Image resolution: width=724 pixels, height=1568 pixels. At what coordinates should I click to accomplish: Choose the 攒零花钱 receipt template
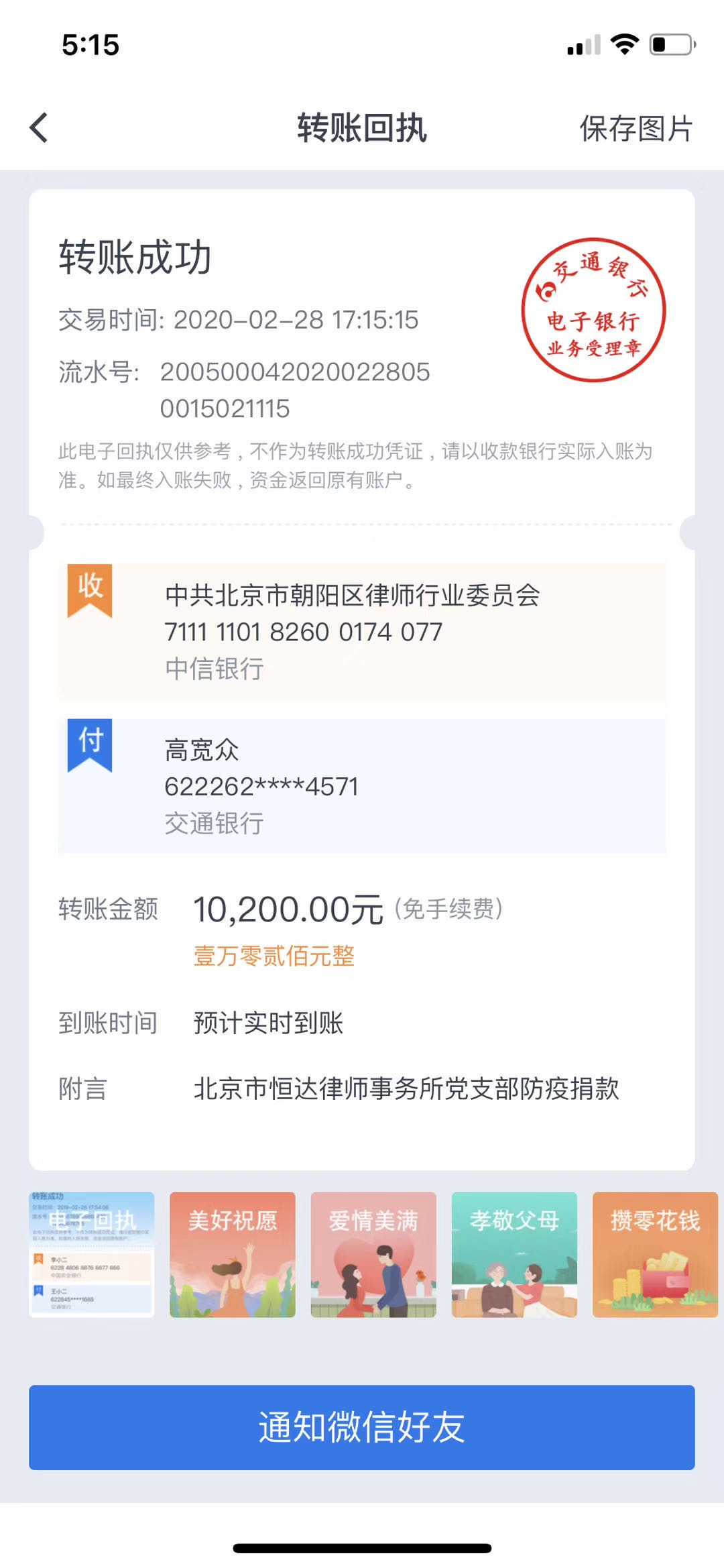click(655, 1254)
